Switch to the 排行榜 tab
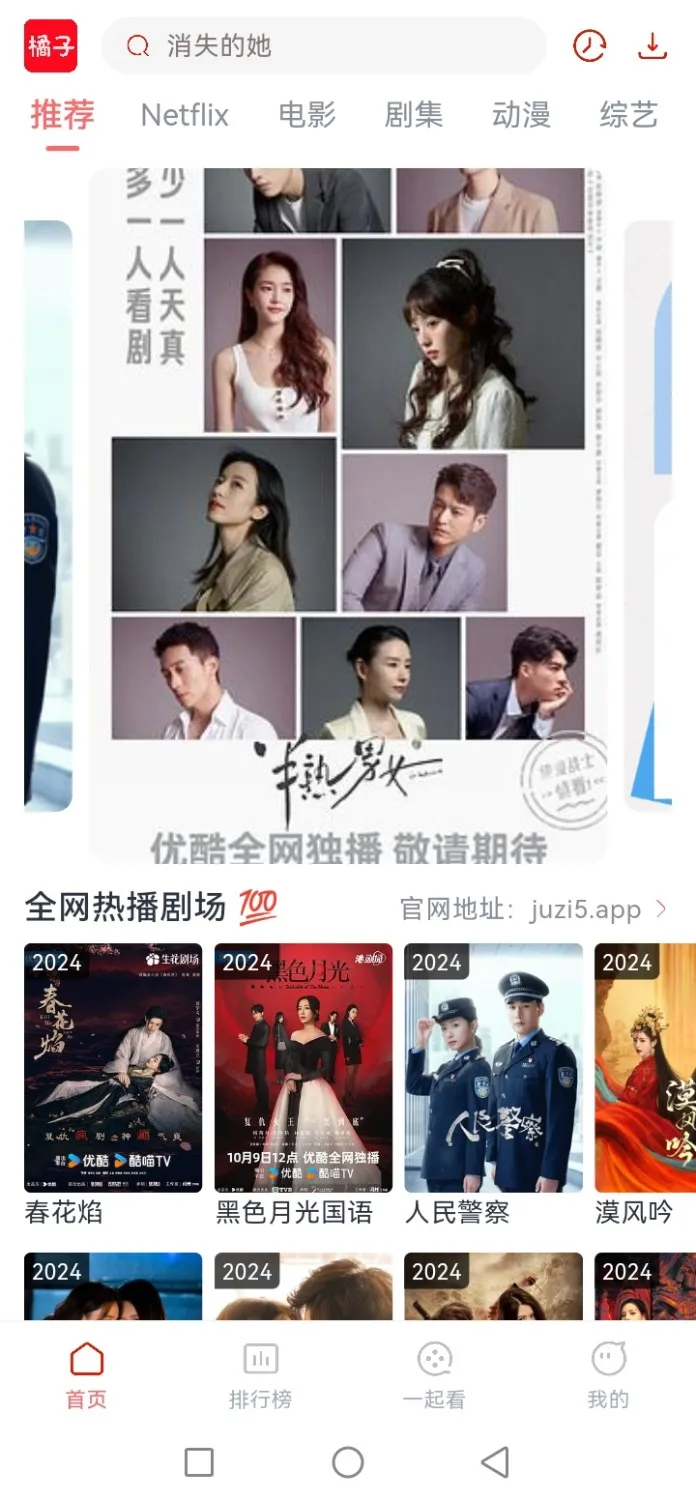The width and height of the screenshot is (696, 1500). [x=260, y=1376]
